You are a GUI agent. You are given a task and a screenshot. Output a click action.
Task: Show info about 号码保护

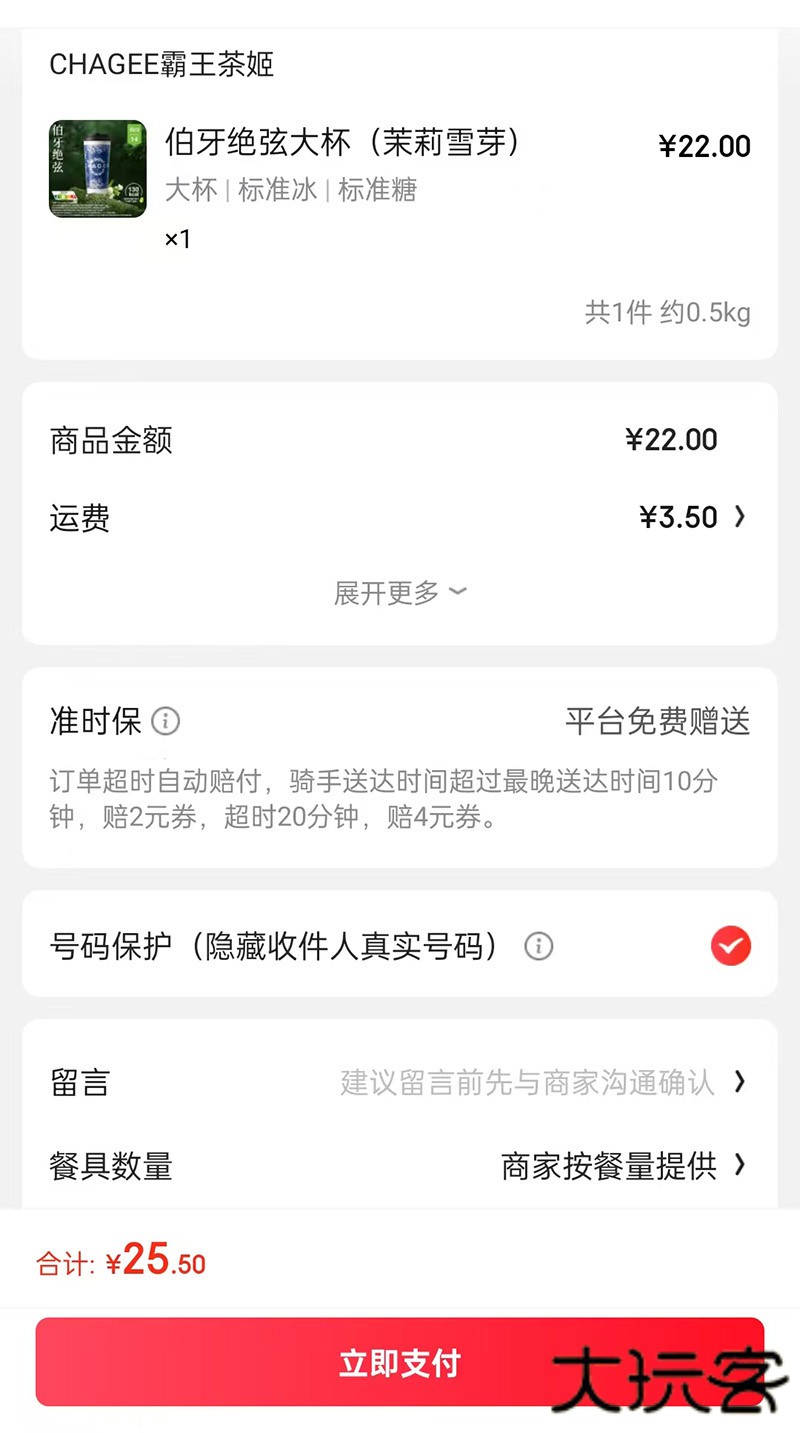pos(539,946)
